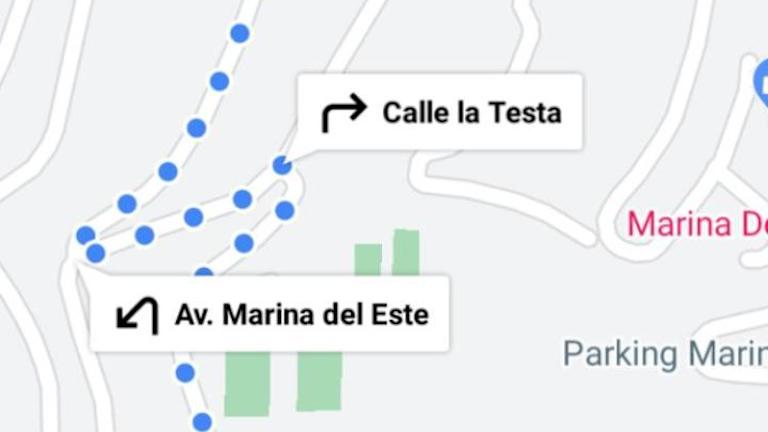Open the Parking Marin… place label
The height and width of the screenshot is (432, 768).
[664, 353]
